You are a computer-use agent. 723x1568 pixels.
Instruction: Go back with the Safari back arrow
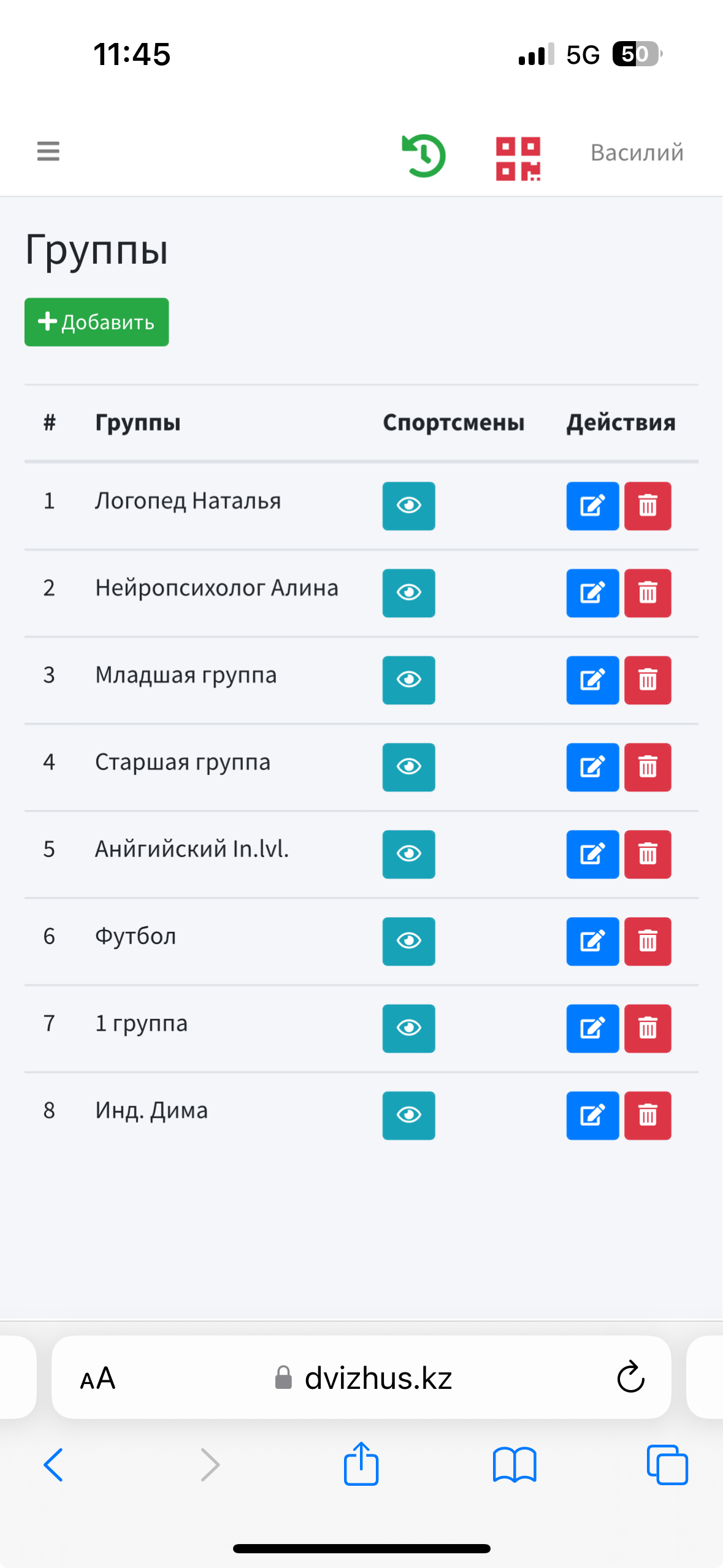[53, 1465]
